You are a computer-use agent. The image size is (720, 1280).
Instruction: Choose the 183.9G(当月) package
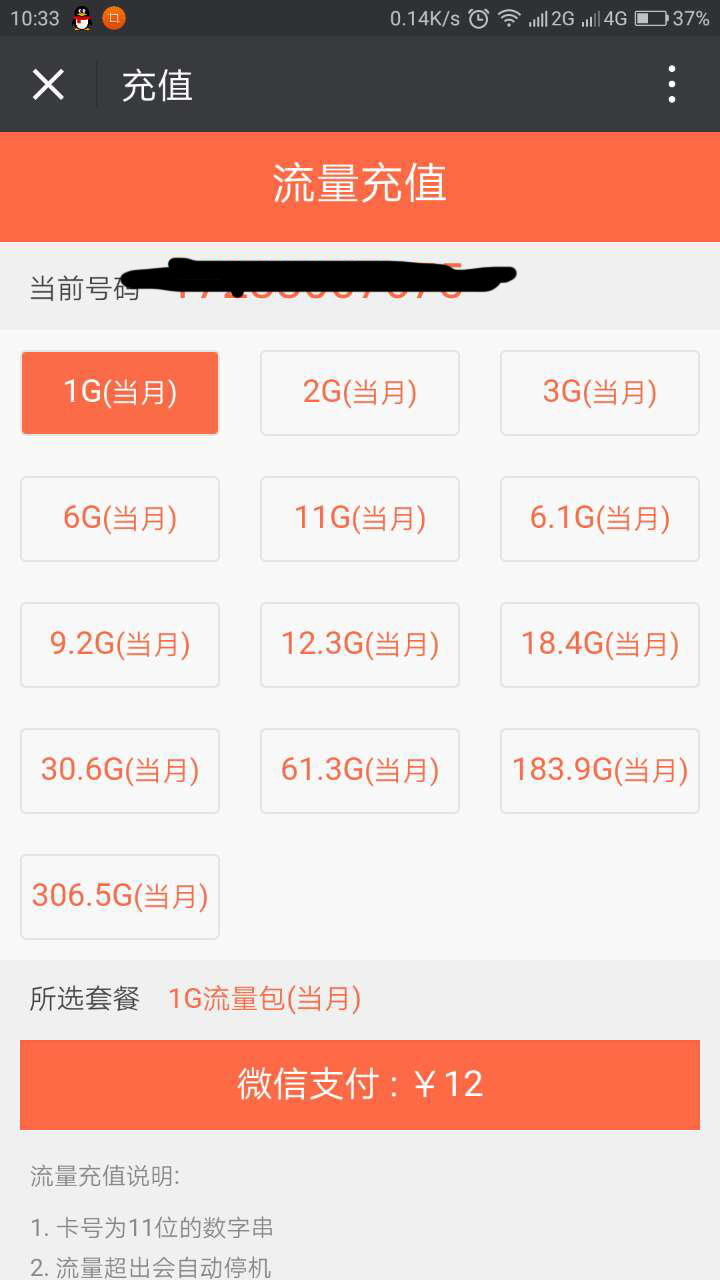point(599,770)
